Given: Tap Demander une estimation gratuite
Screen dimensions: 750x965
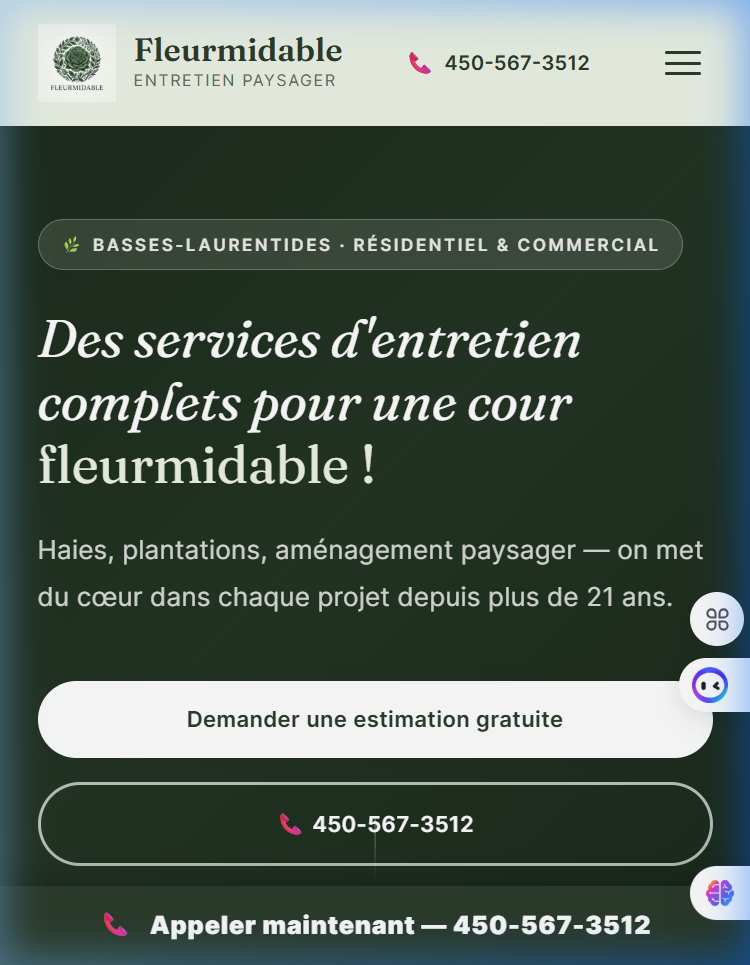Looking at the screenshot, I should [x=375, y=719].
